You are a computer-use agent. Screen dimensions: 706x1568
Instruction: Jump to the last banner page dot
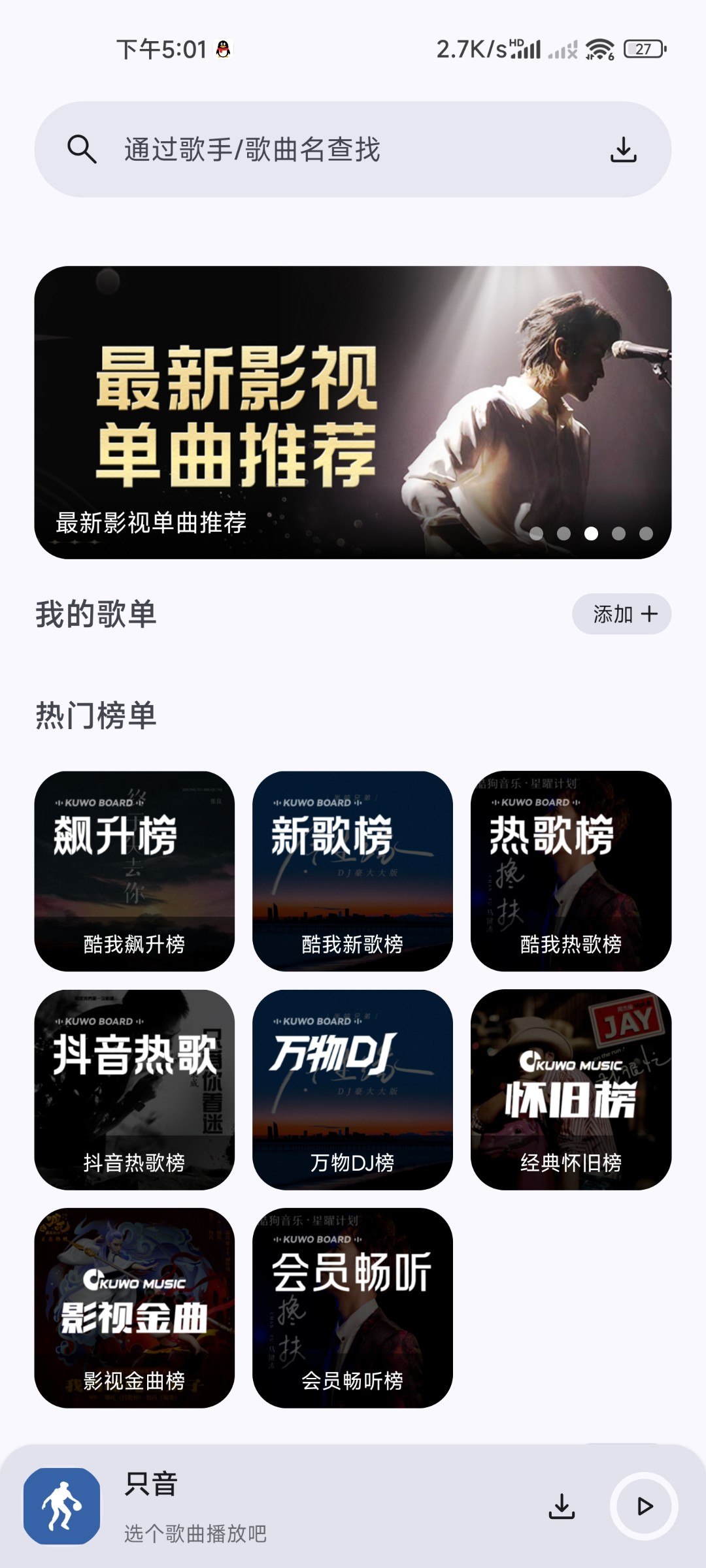tap(646, 534)
